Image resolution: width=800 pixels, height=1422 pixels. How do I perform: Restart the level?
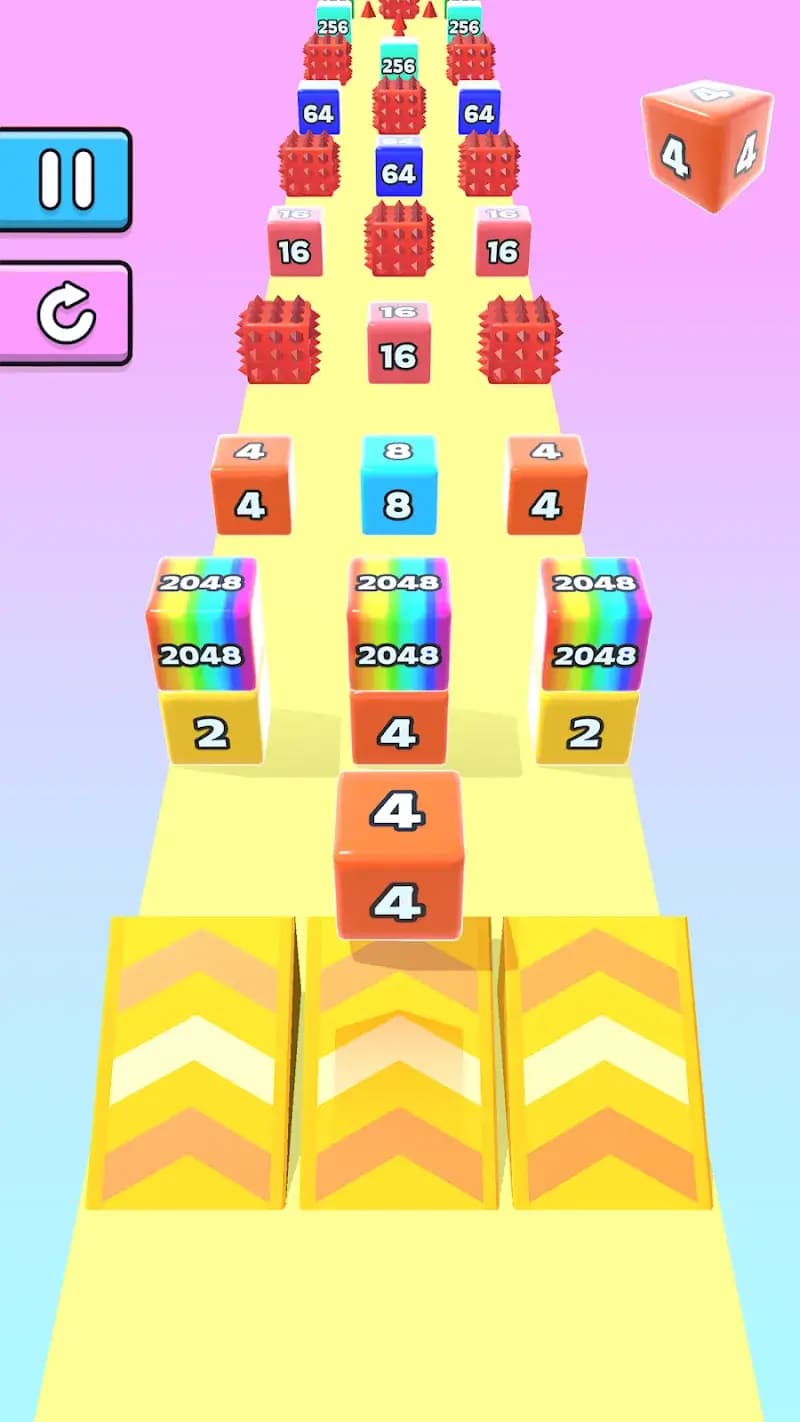65,314
